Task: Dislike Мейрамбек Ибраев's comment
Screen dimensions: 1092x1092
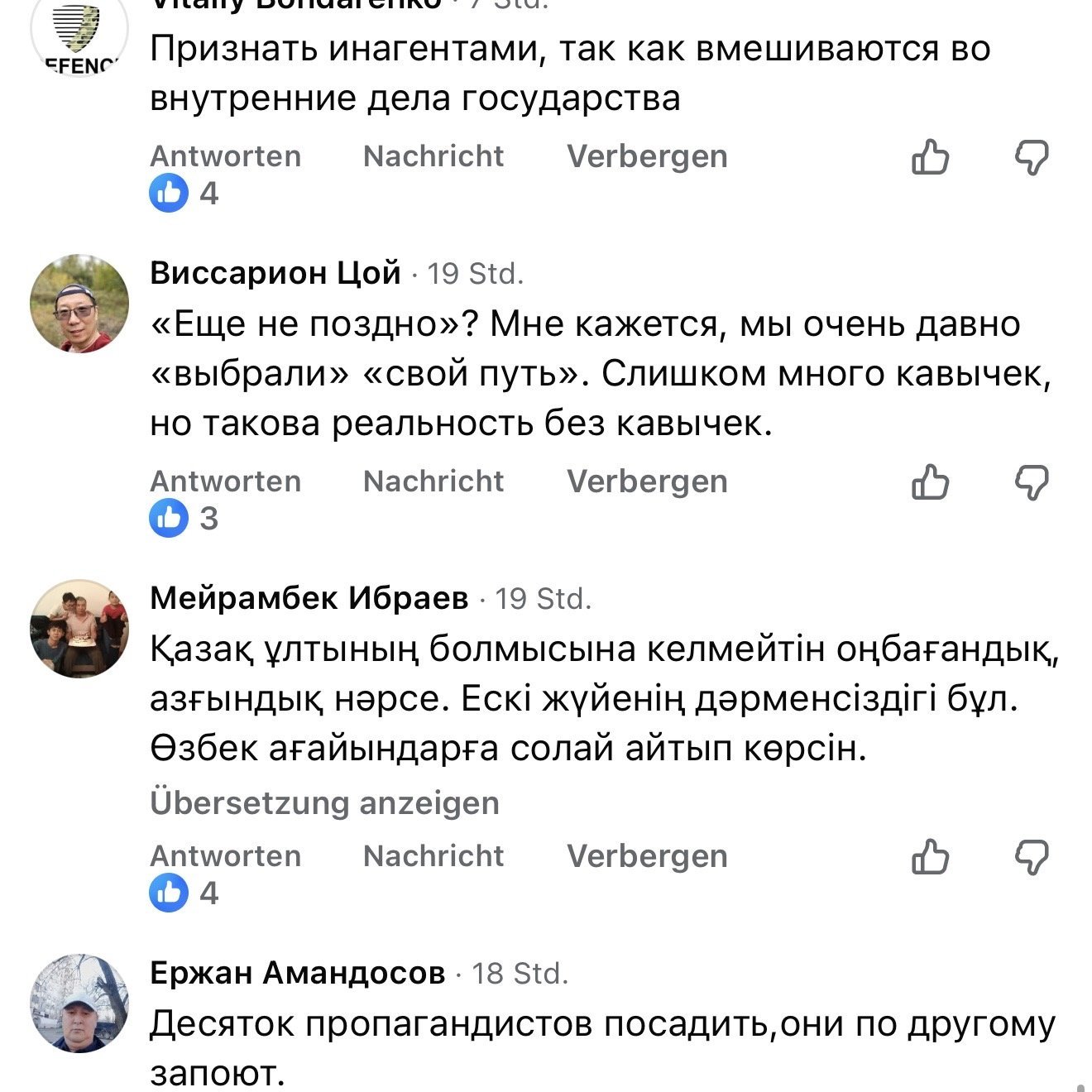Action: click(x=1032, y=857)
